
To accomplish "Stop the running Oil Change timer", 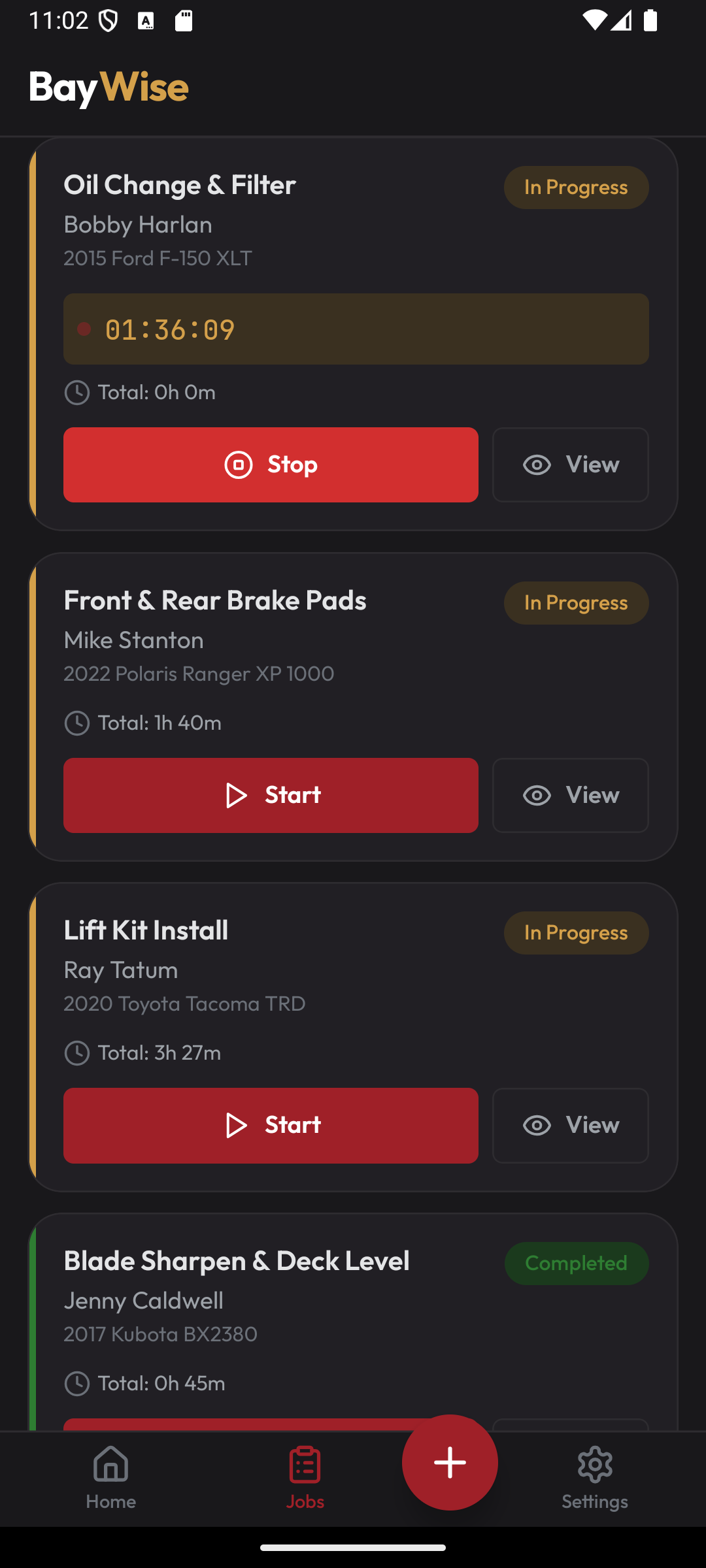I will (x=270, y=465).
